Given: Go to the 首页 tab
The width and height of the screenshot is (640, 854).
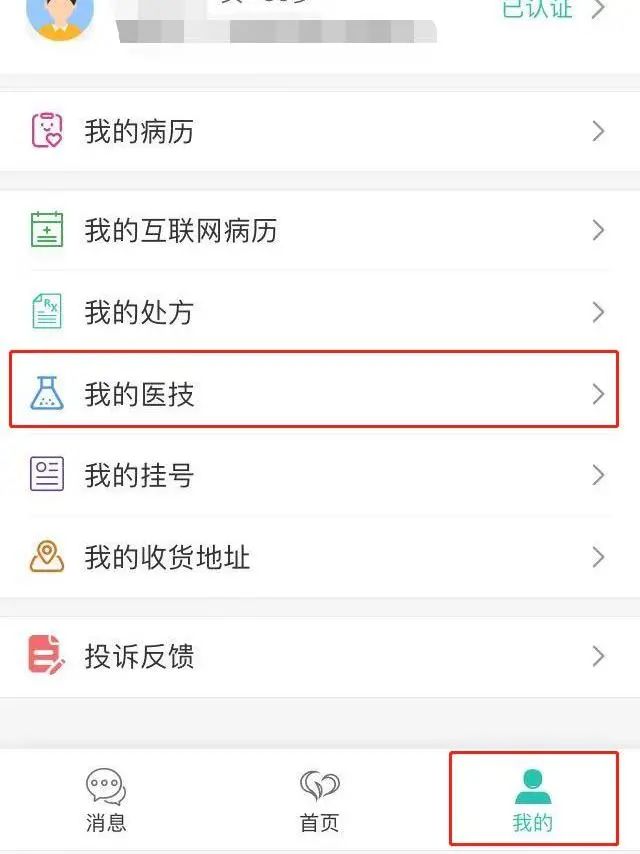Looking at the screenshot, I should pos(320,801).
